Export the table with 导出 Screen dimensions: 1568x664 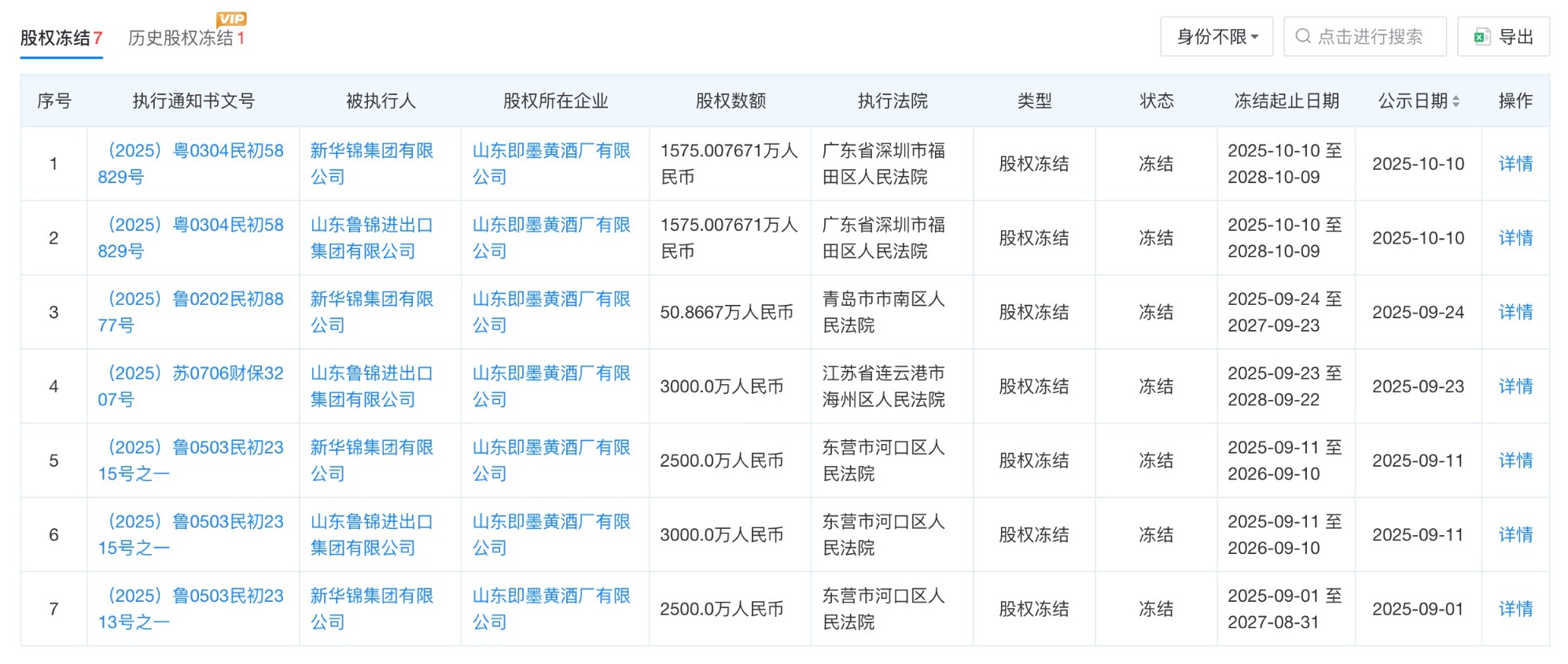pyautogui.click(x=1504, y=37)
